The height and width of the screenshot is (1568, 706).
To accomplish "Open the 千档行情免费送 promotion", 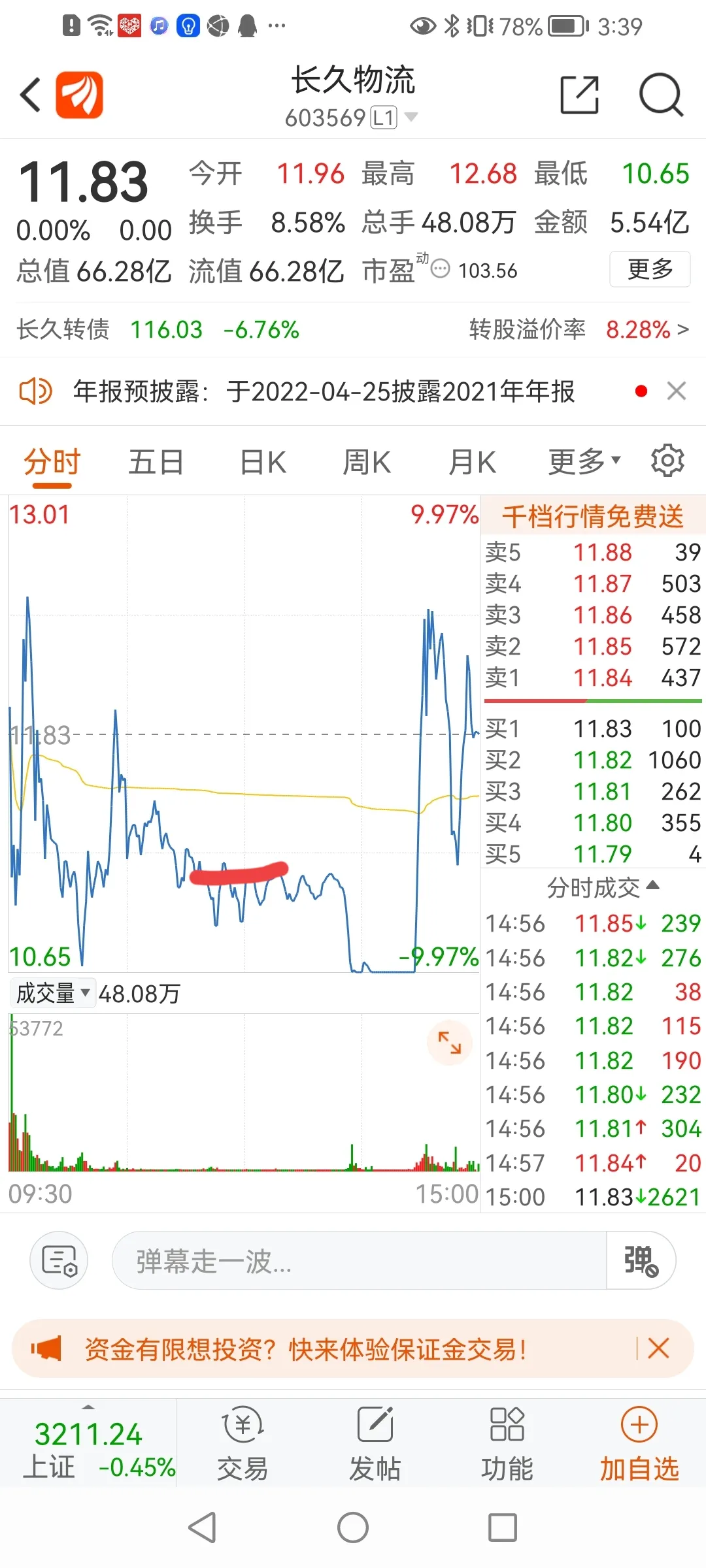I will pos(593,516).
